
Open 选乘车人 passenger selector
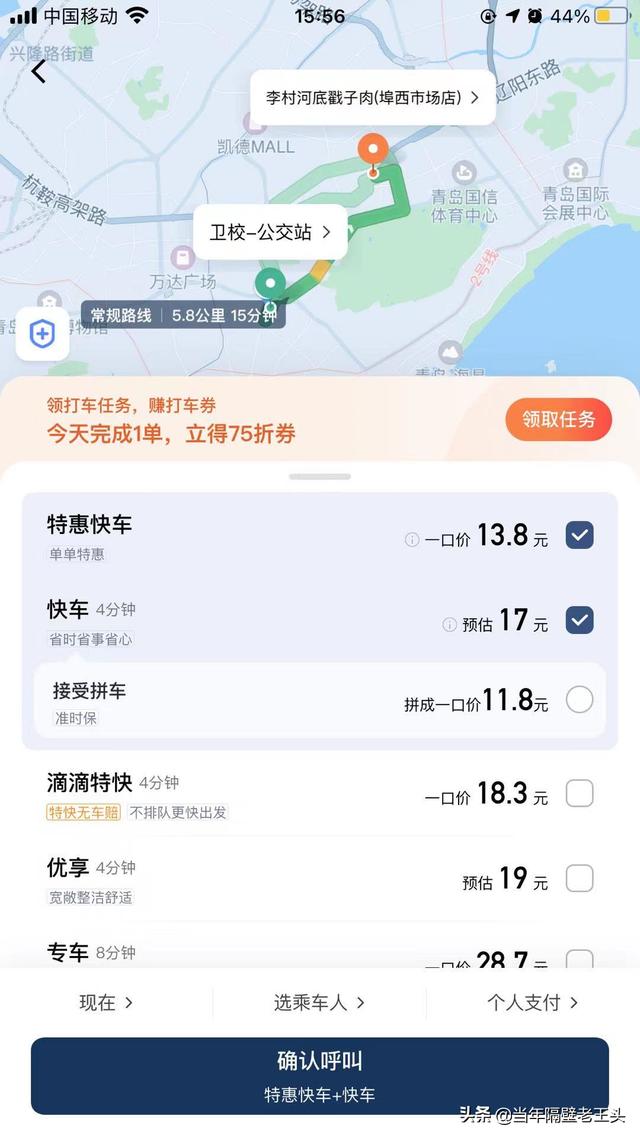pyautogui.click(x=319, y=1002)
